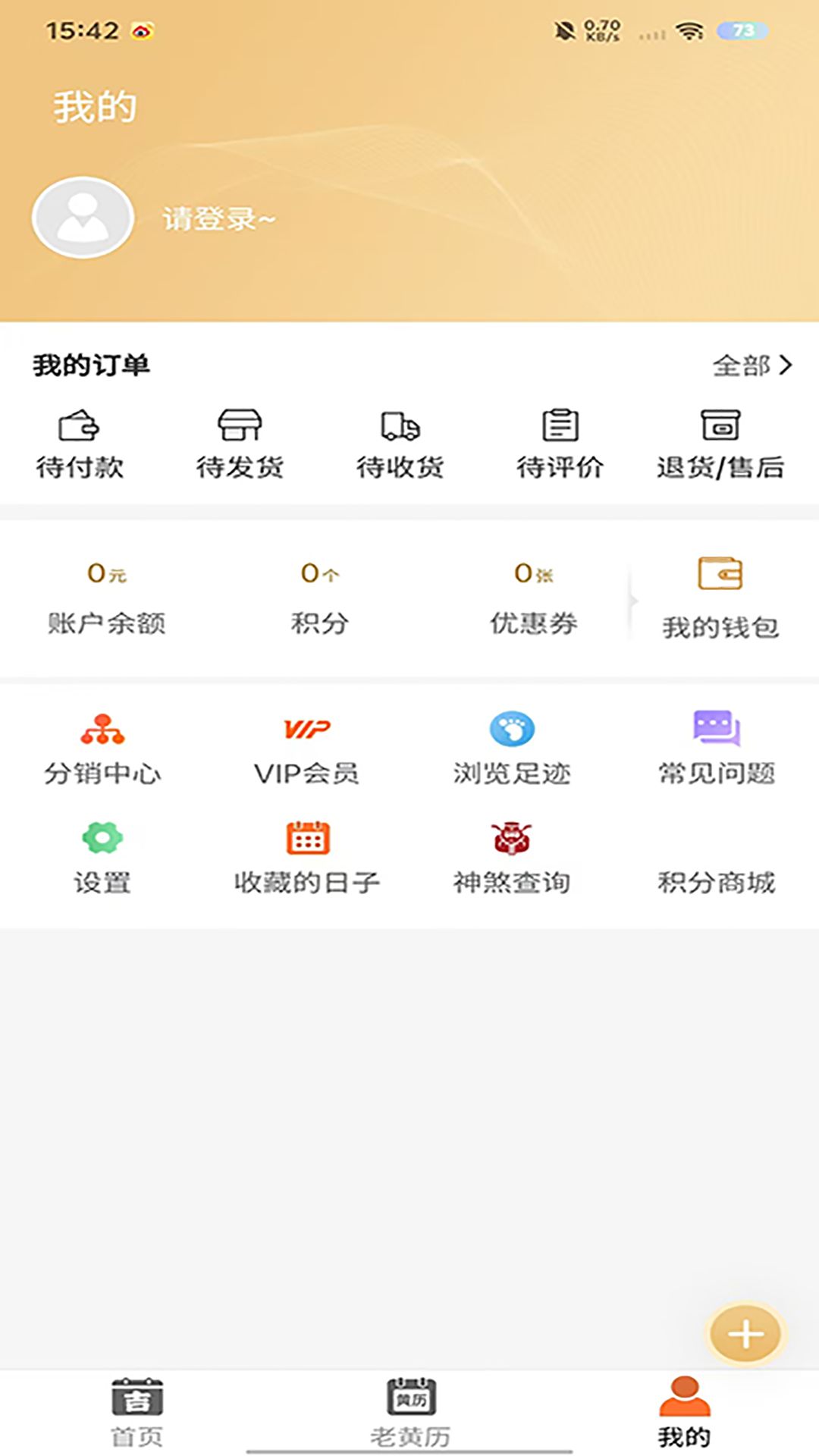819x1456 pixels.
Task: Open the 待付款 pending payment orders
Action: click(x=80, y=444)
